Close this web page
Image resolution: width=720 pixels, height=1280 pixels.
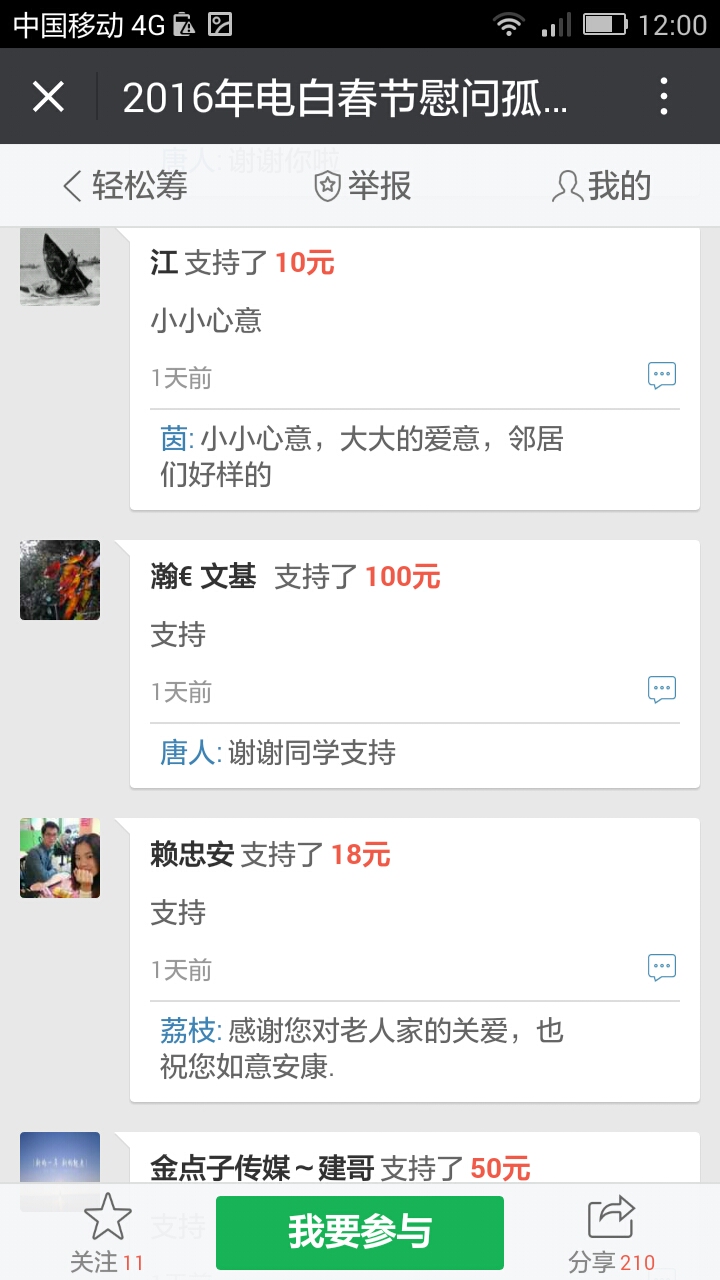point(48,97)
